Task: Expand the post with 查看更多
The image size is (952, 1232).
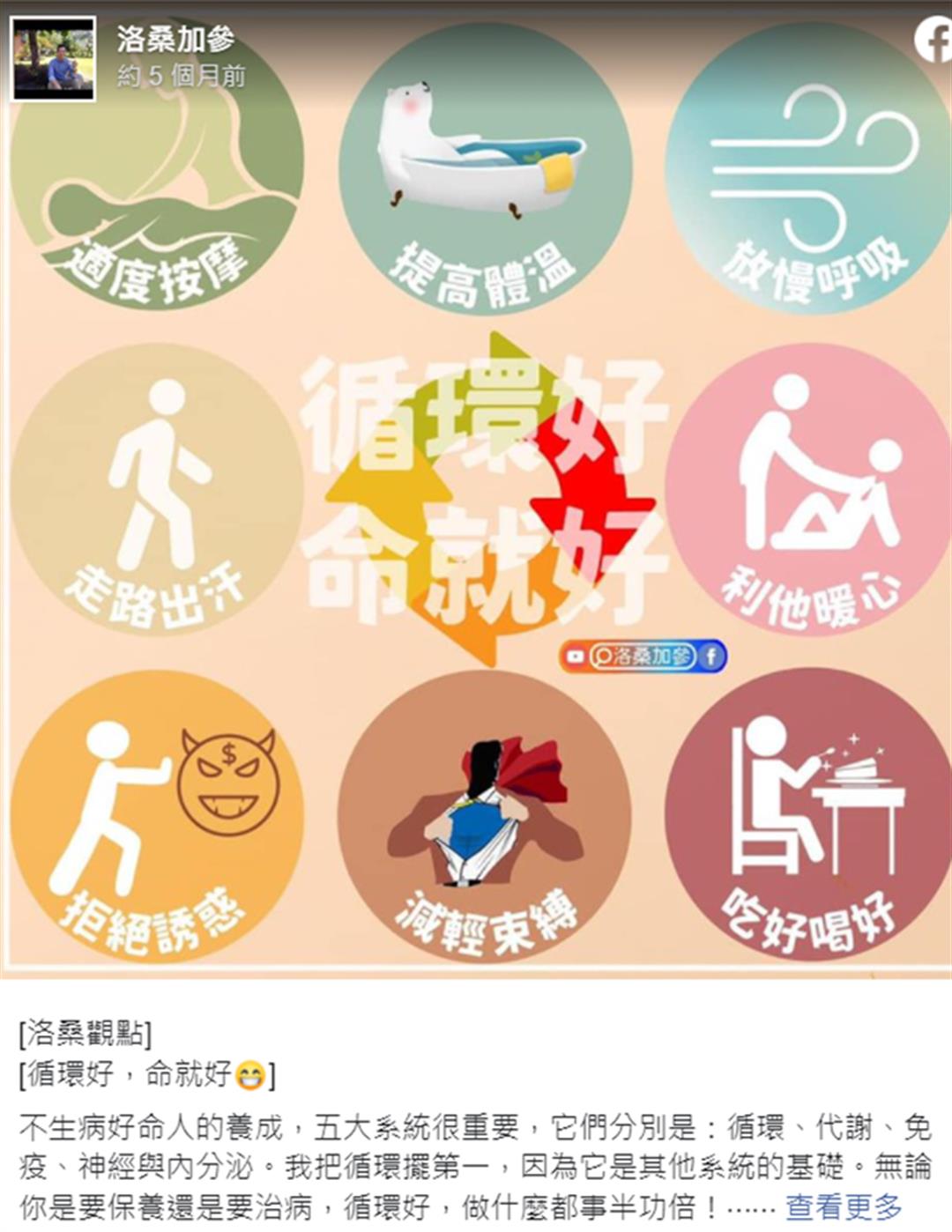Action: (843, 1206)
